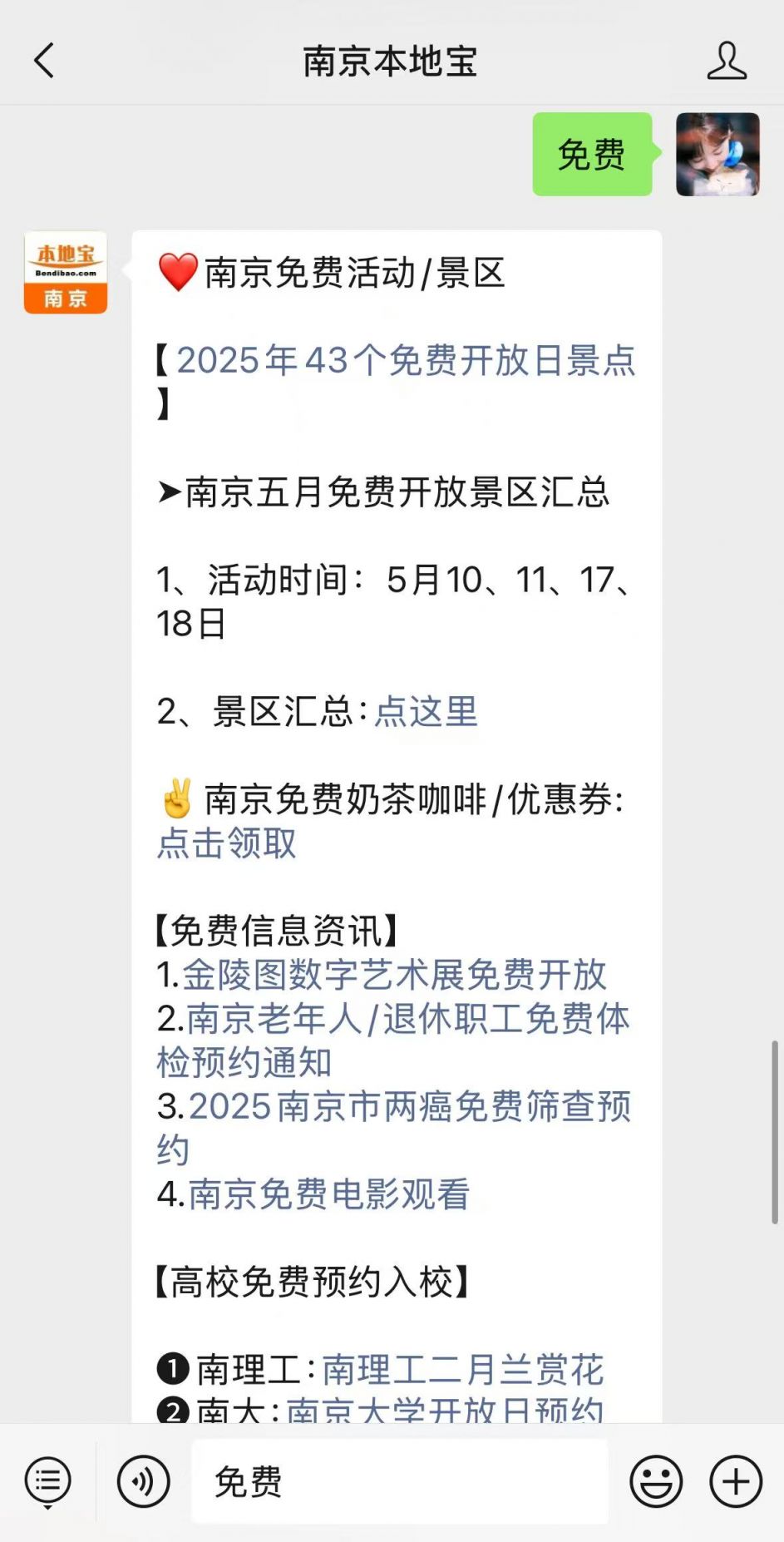784x1542 pixels.
Task: Tap the 点这里 link
Action: [x=426, y=712]
